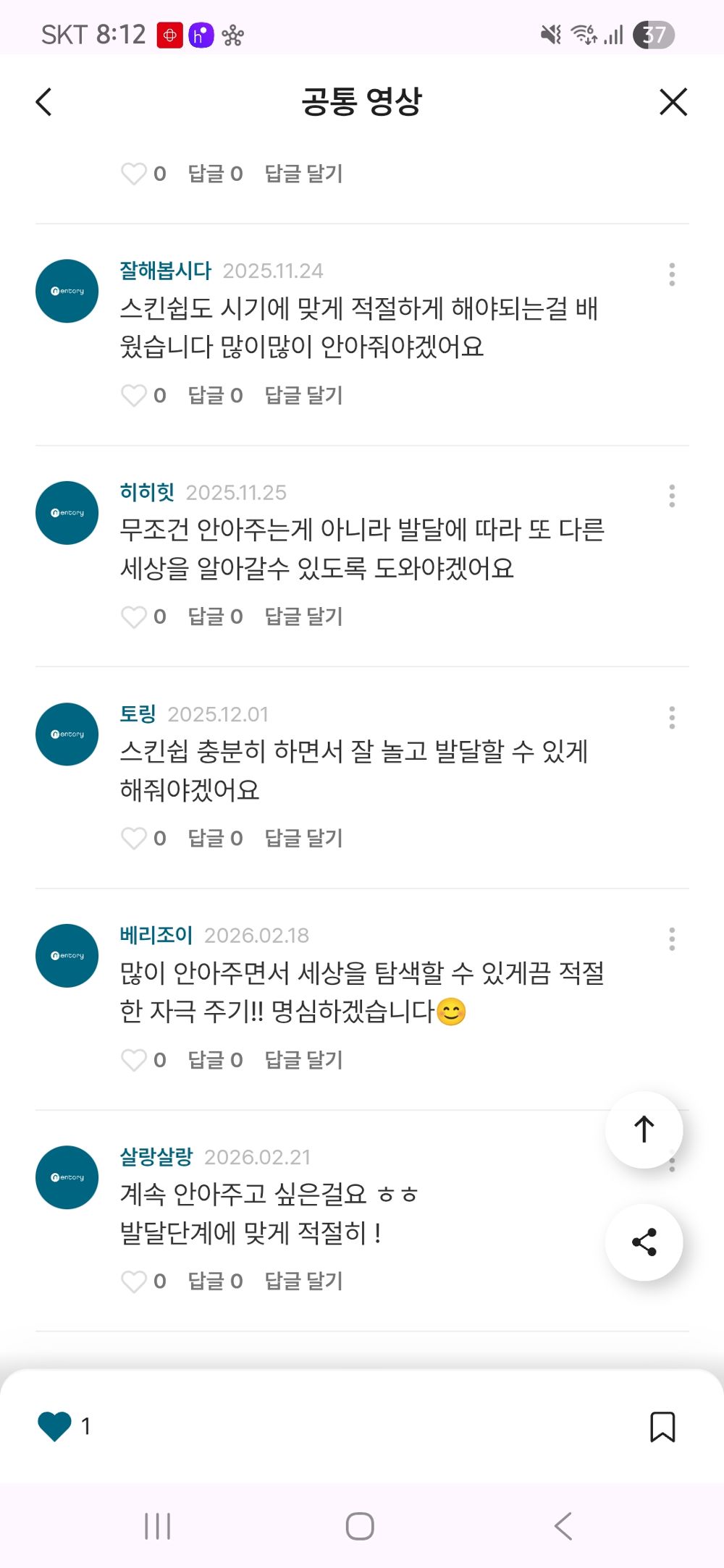The image size is (724, 1568).
Task: Open options menu on 베리조이's comment
Action: [673, 938]
